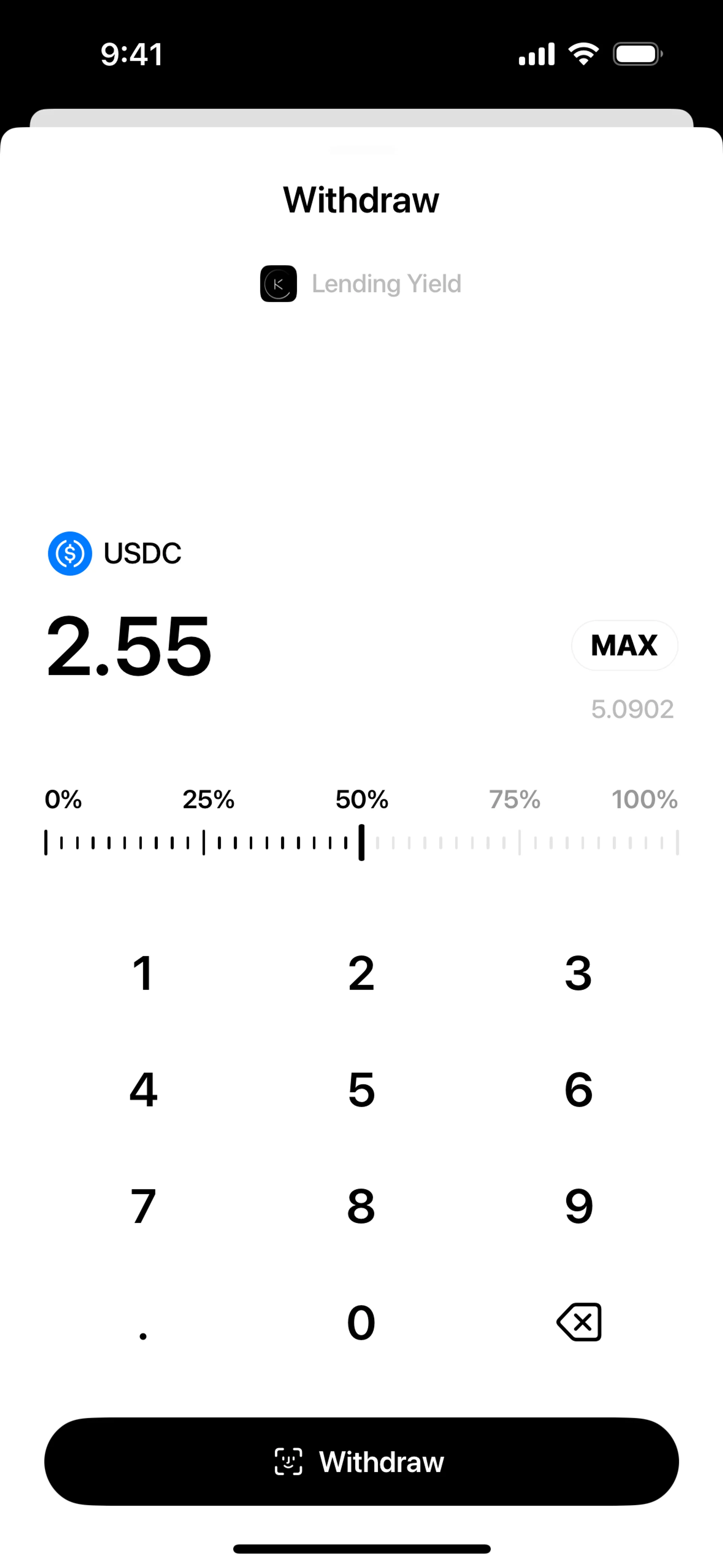This screenshot has height=1568, width=723.
Task: Confirm with the Withdraw button
Action: pos(361,1461)
